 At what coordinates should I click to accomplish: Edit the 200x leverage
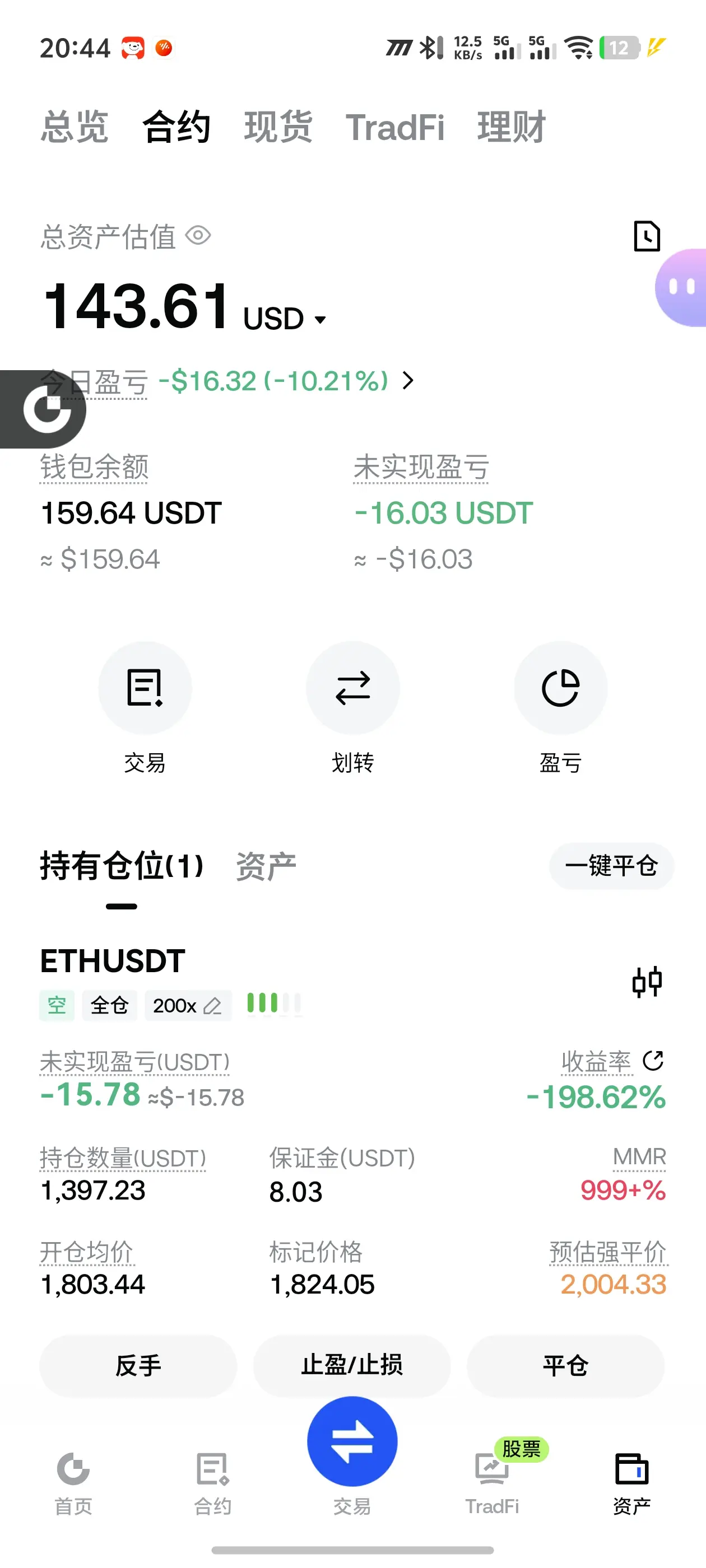[188, 1006]
